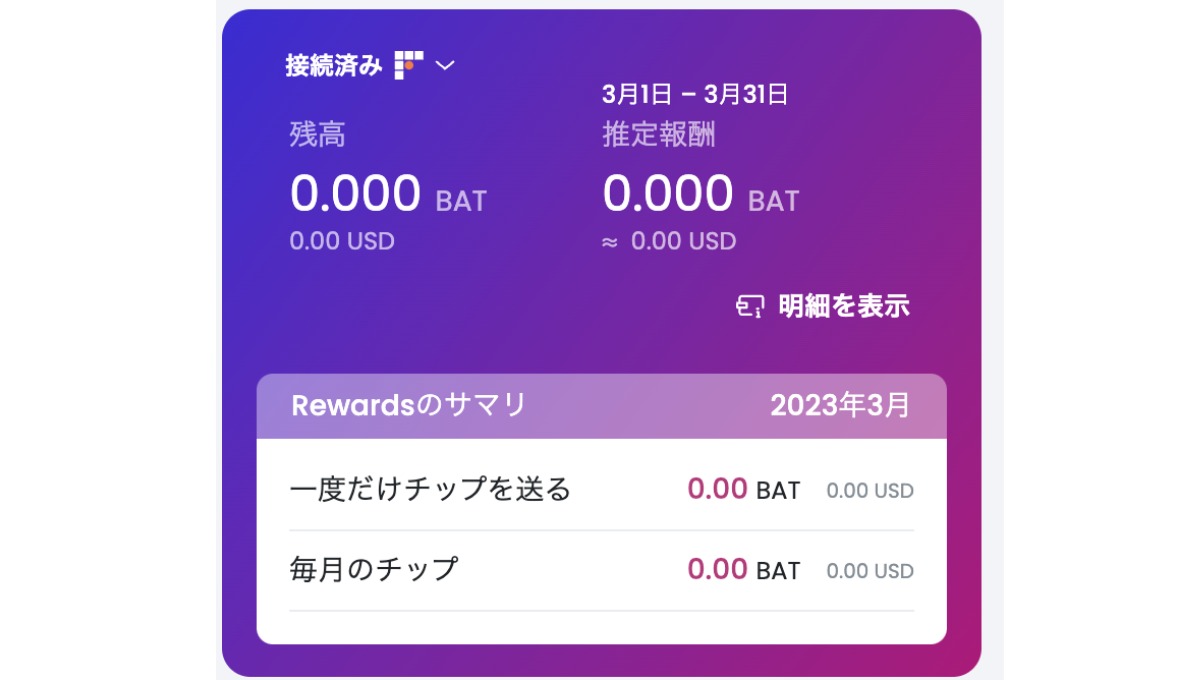Image resolution: width=1200 pixels, height=680 pixels.
Task: Expand the 接続済み wallet dropdown
Action: click(445, 66)
